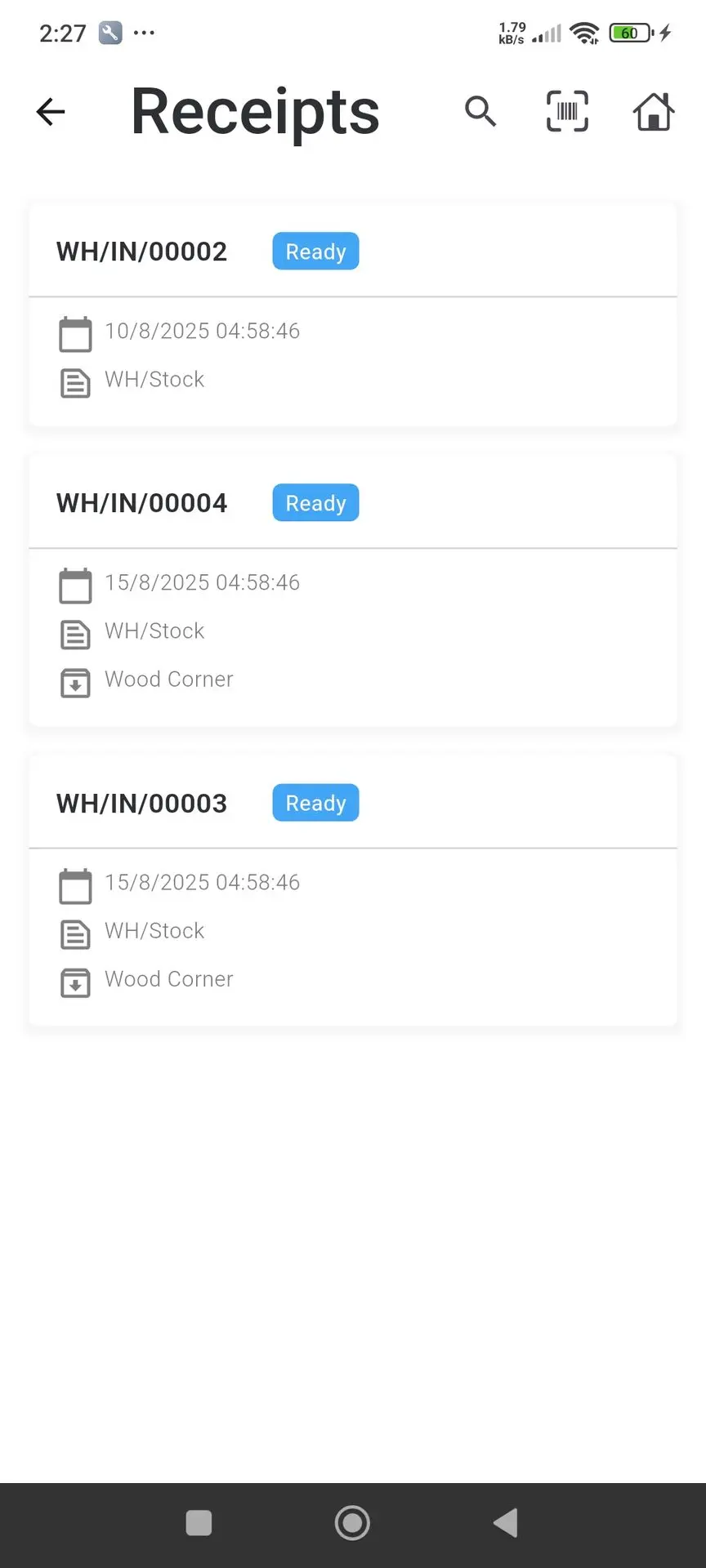Screen dimensions: 706x1568
Task: Open receipt WH/IN/00003
Action: (353, 890)
